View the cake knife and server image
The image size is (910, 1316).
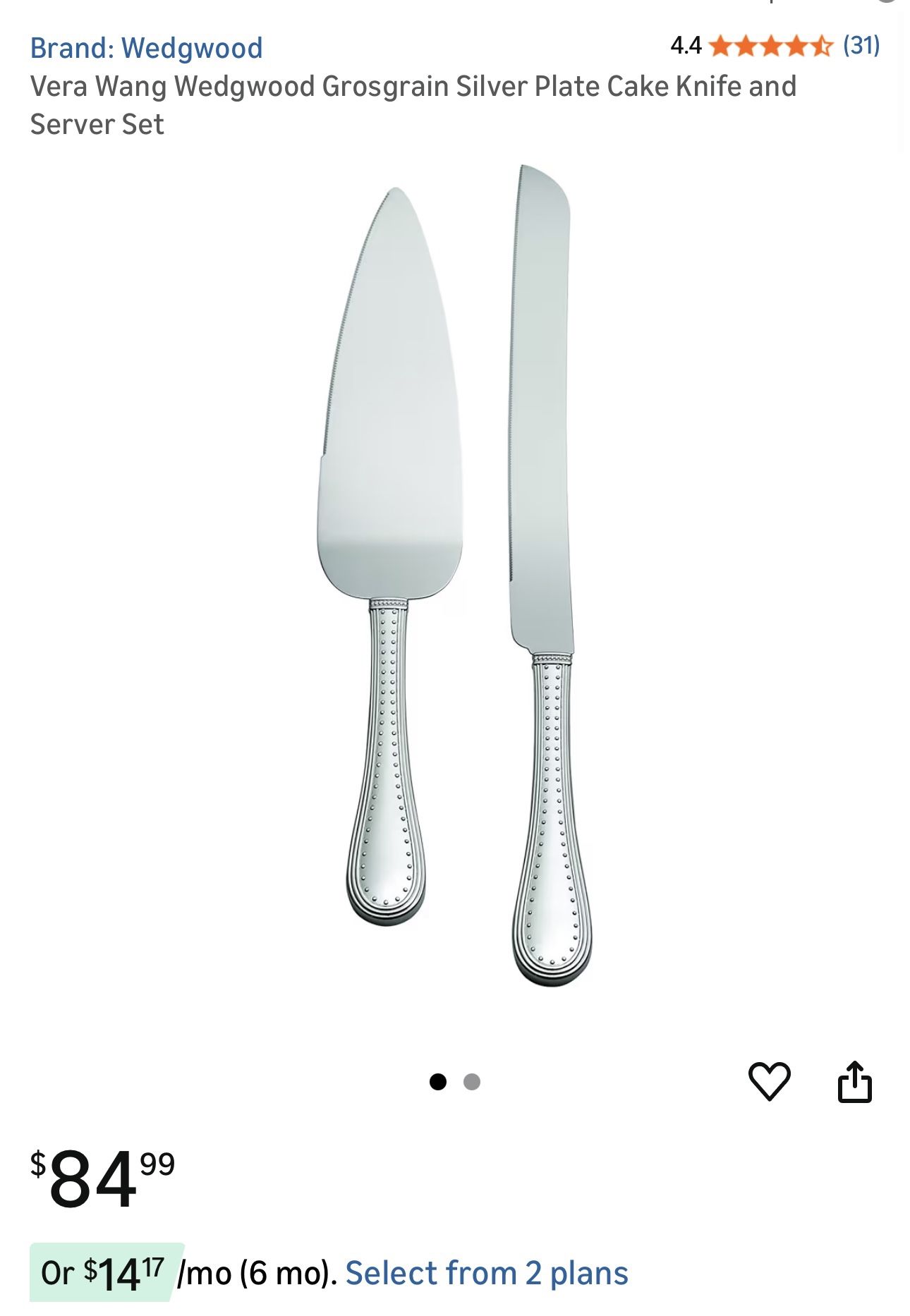[x=455, y=575]
